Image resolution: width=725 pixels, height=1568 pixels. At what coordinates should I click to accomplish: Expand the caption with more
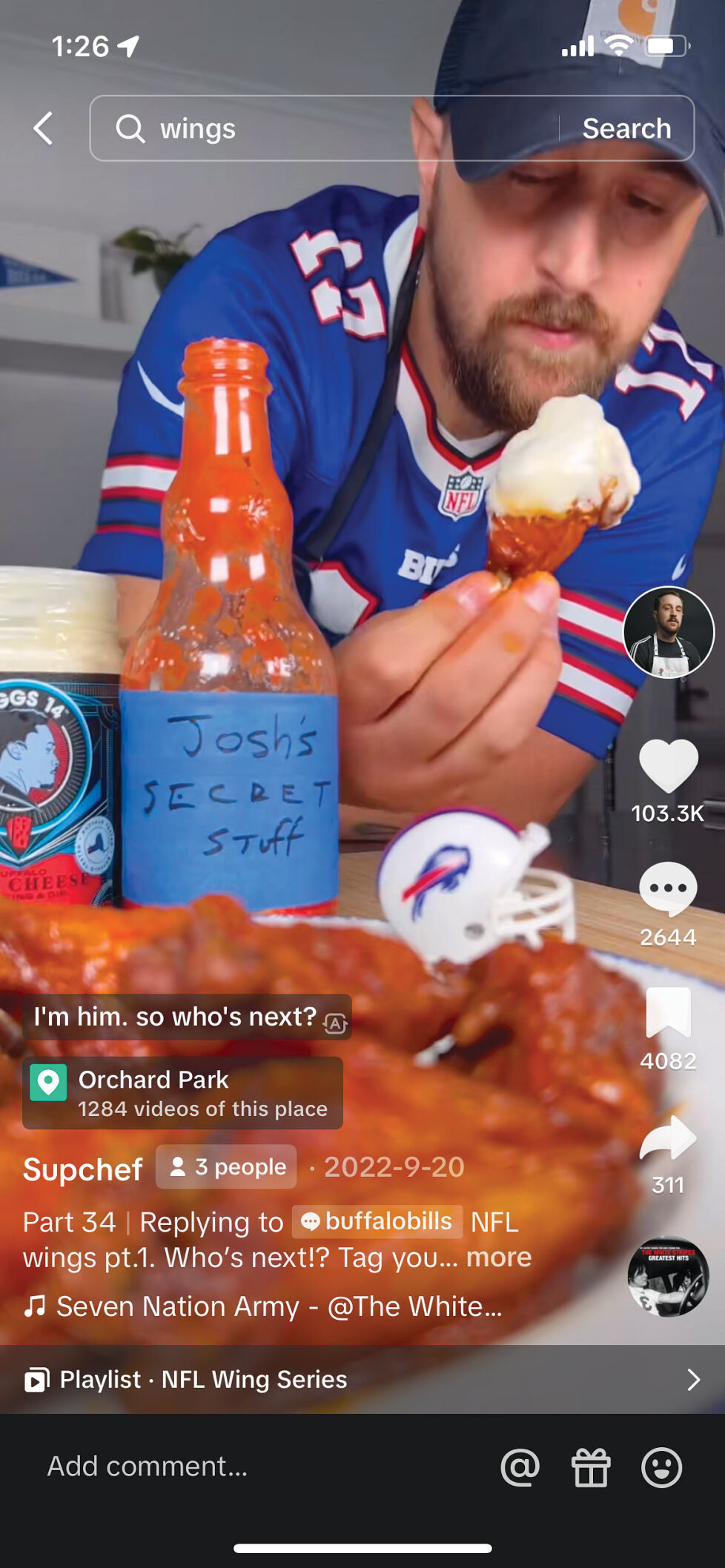click(499, 1258)
